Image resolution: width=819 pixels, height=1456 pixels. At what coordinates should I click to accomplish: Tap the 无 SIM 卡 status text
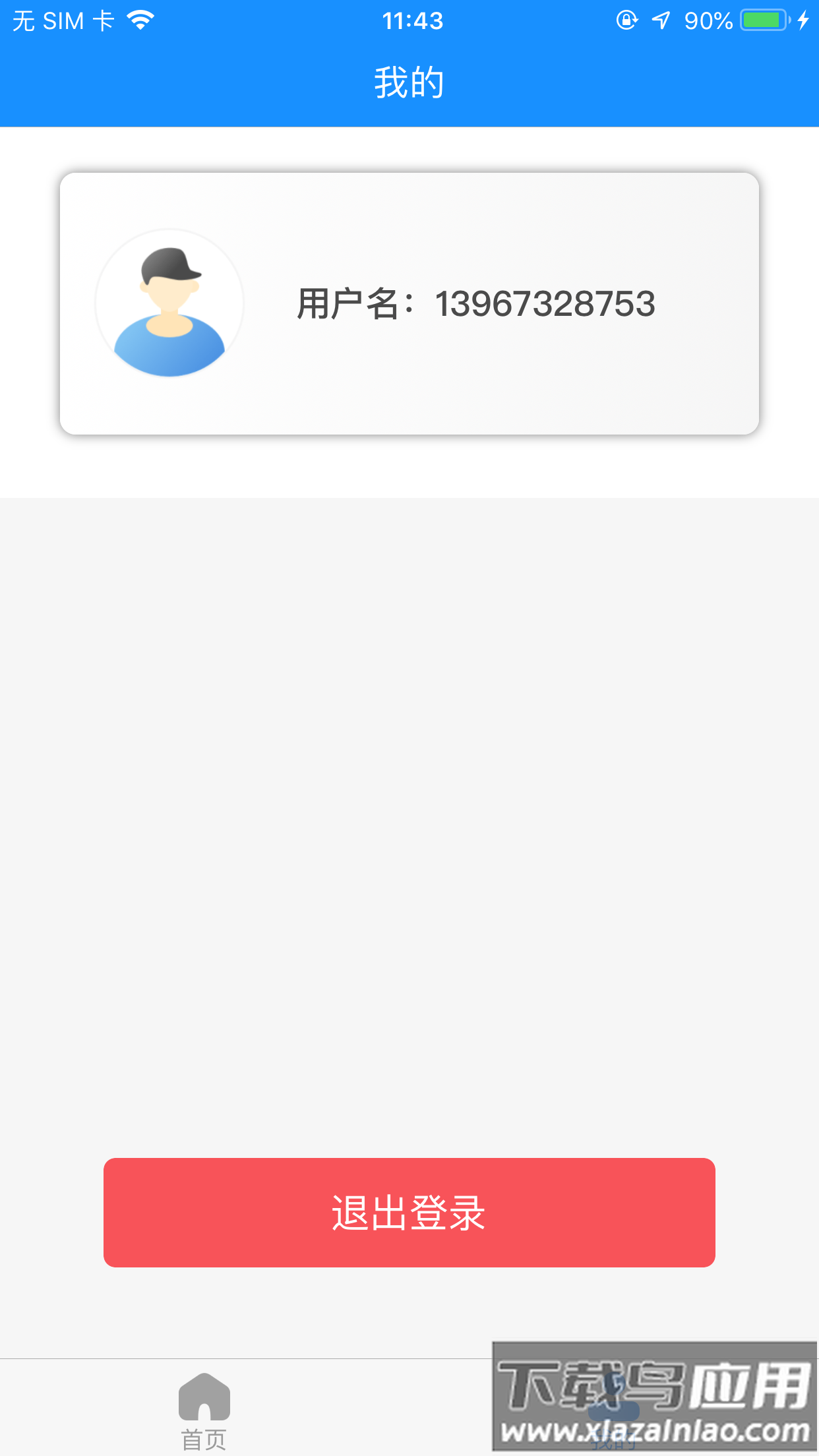[66, 18]
